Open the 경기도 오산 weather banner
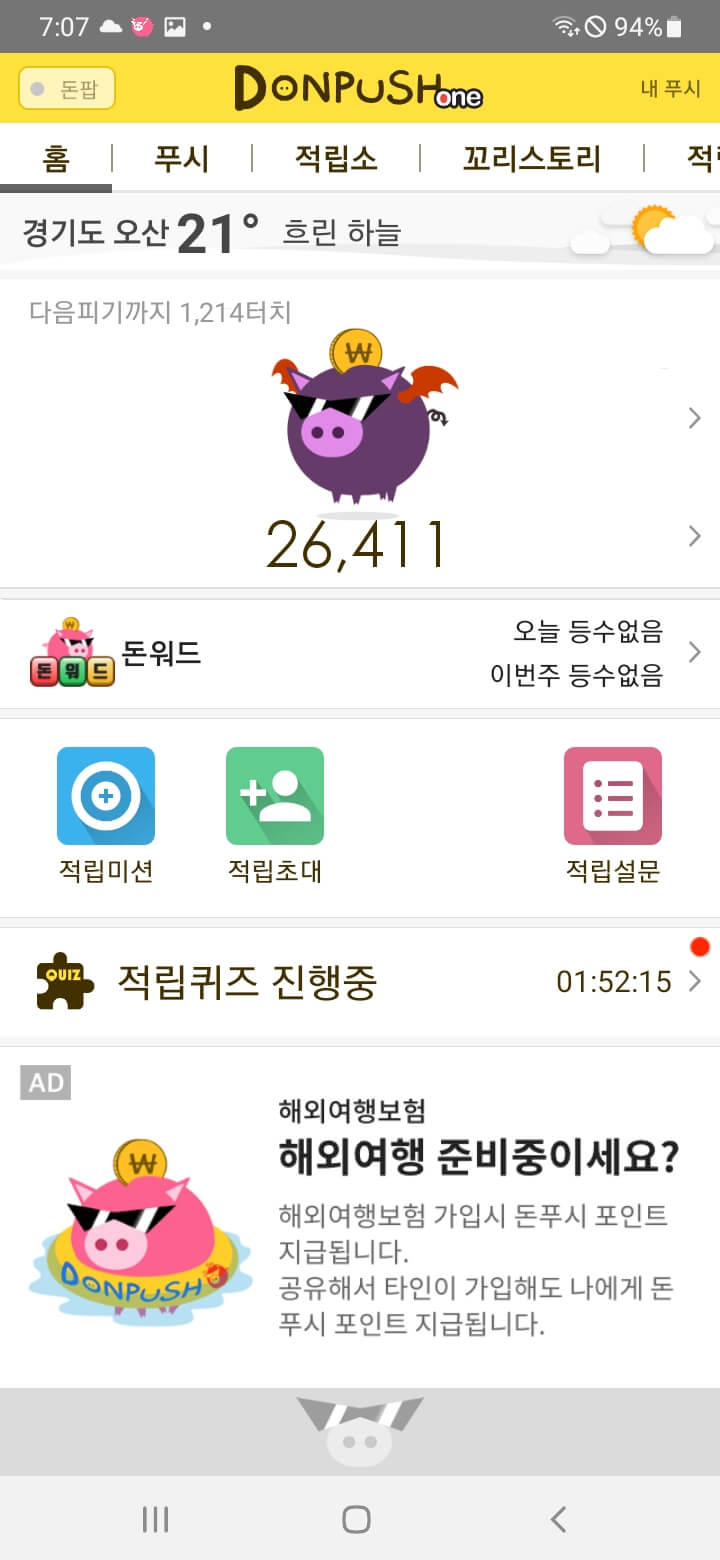 360,231
